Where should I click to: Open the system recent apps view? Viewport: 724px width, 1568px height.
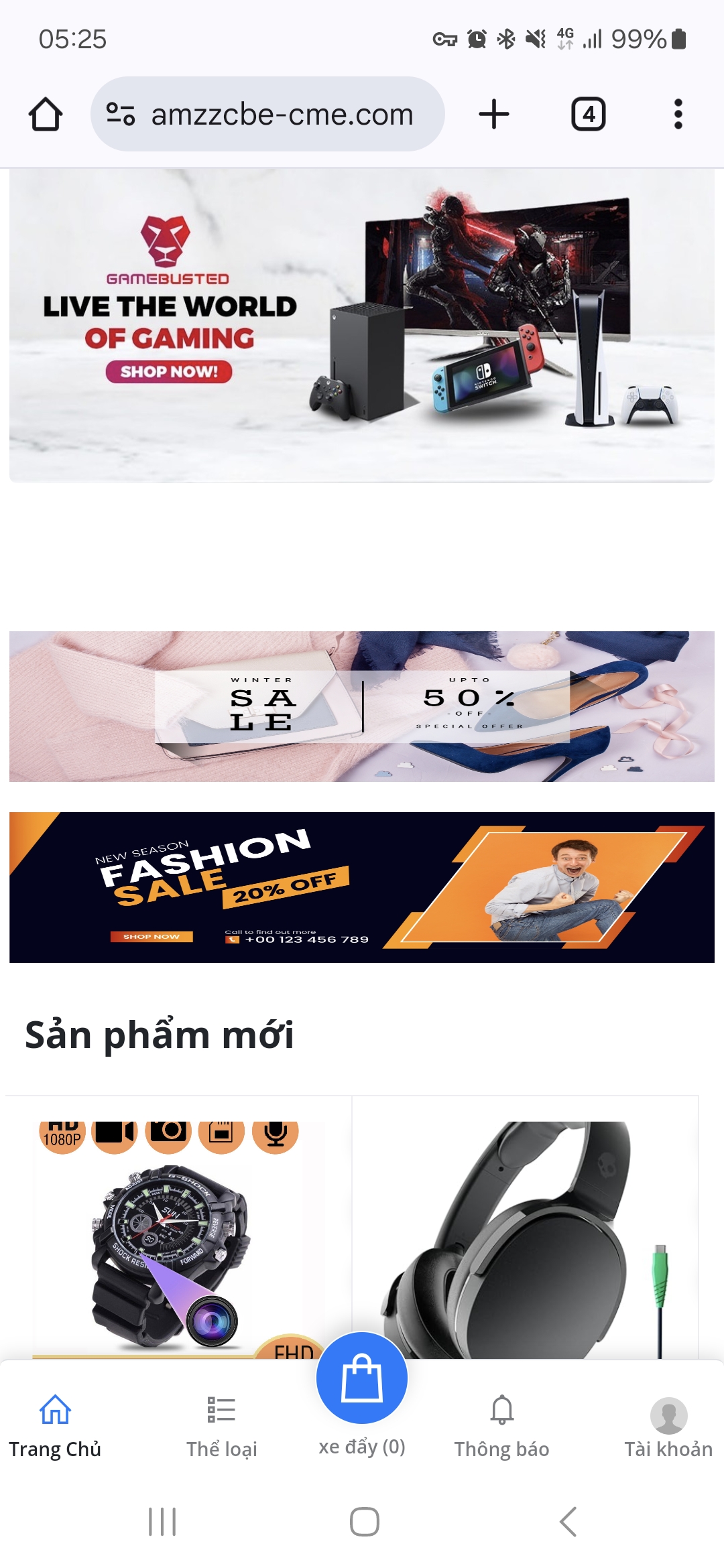pyautogui.click(x=162, y=1521)
